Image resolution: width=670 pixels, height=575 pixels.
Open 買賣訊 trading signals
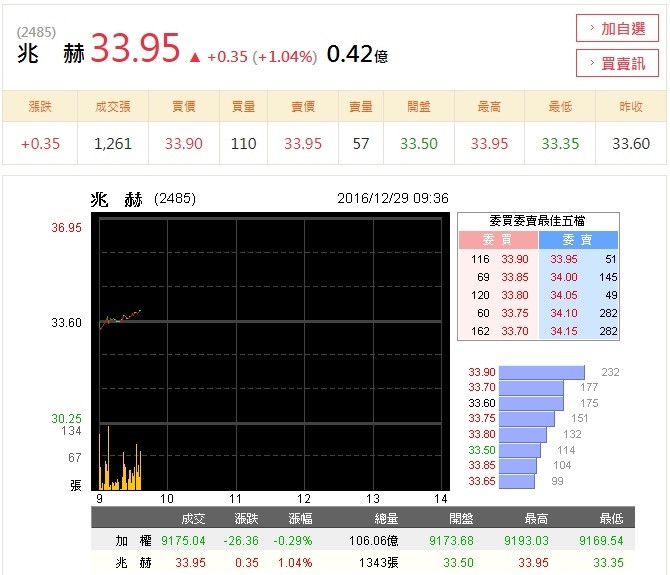[x=617, y=63]
